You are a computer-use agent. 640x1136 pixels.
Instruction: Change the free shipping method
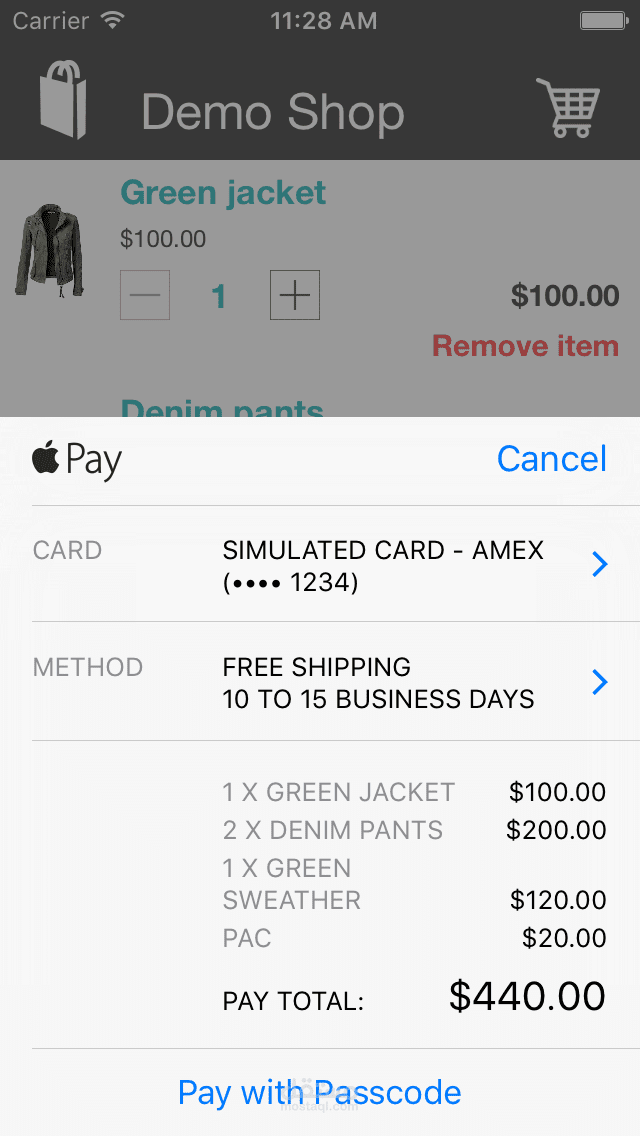(320, 682)
